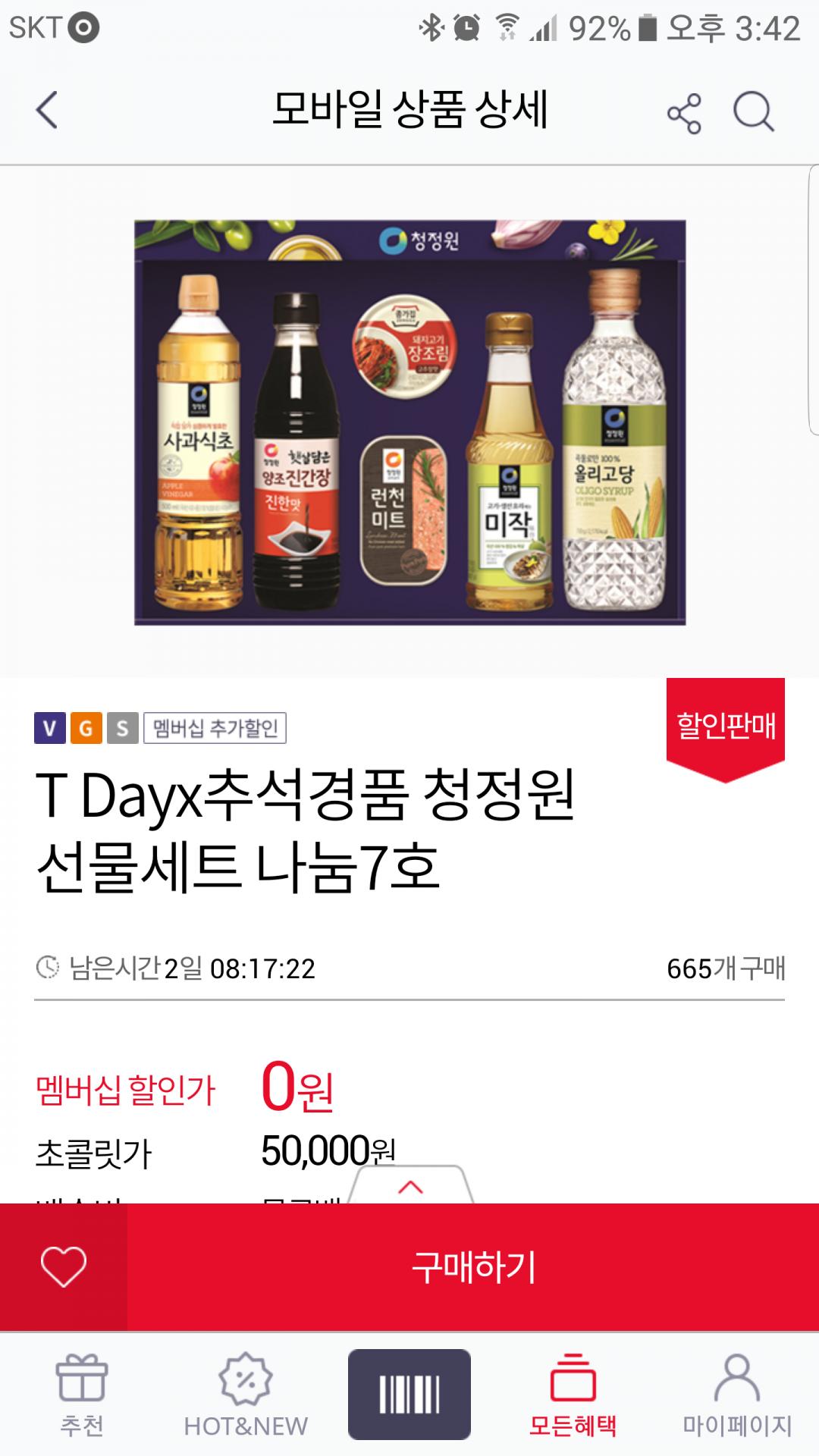Image resolution: width=819 pixels, height=1456 pixels.
Task: Open the barcode button in bottom navigation
Action: point(409,1394)
